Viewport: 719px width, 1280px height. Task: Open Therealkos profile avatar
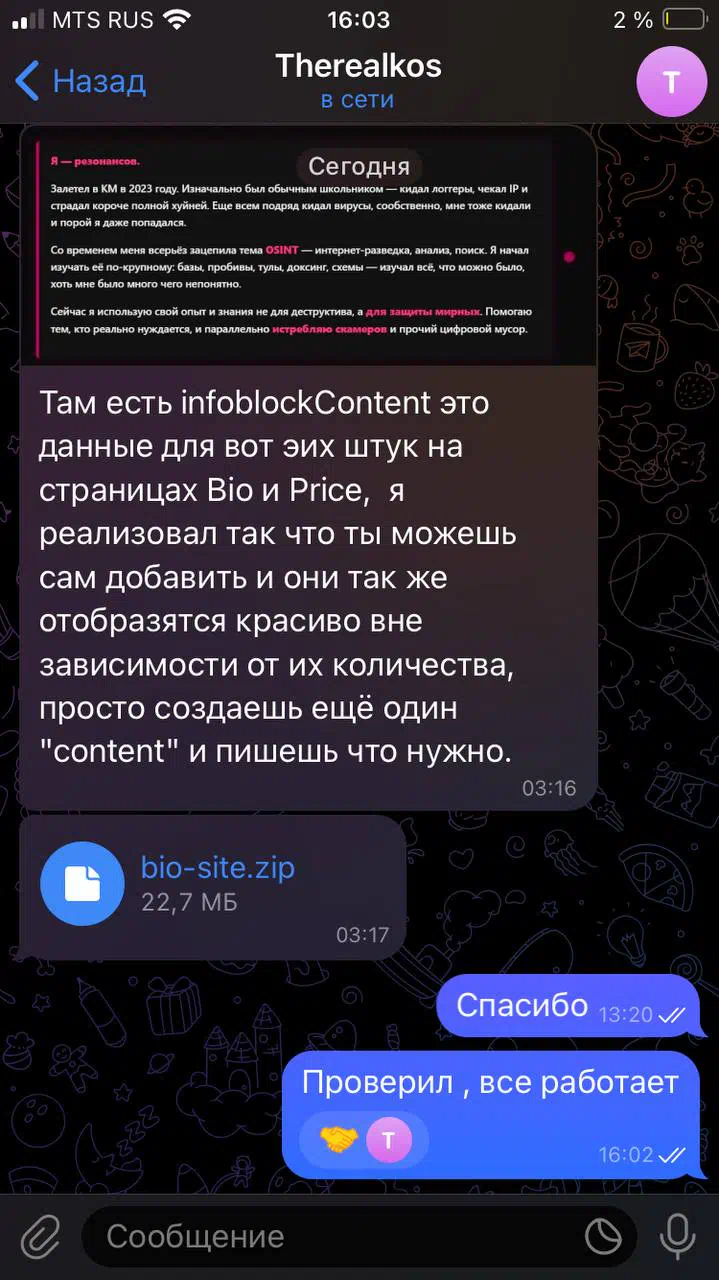(x=671, y=82)
